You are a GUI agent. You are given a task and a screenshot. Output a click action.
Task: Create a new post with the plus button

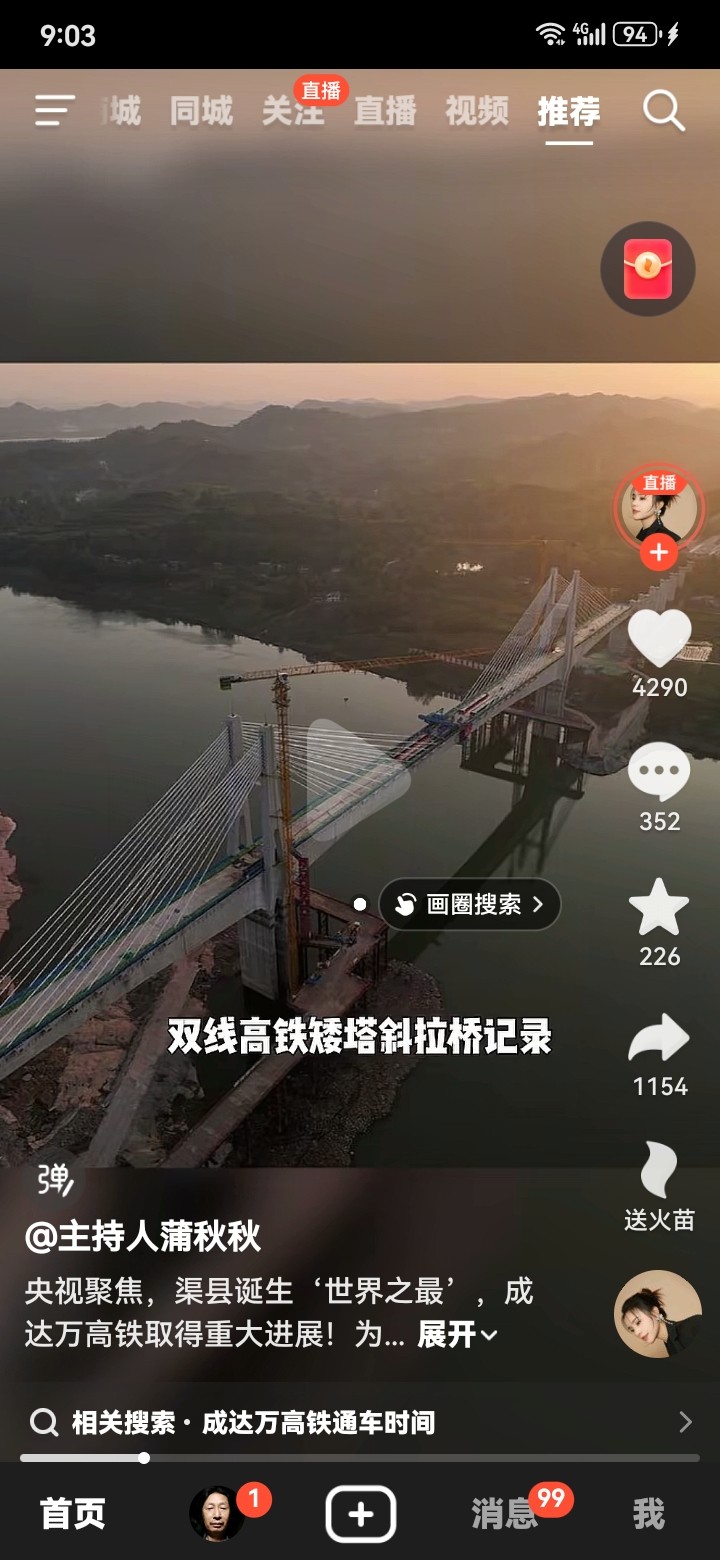point(360,1515)
